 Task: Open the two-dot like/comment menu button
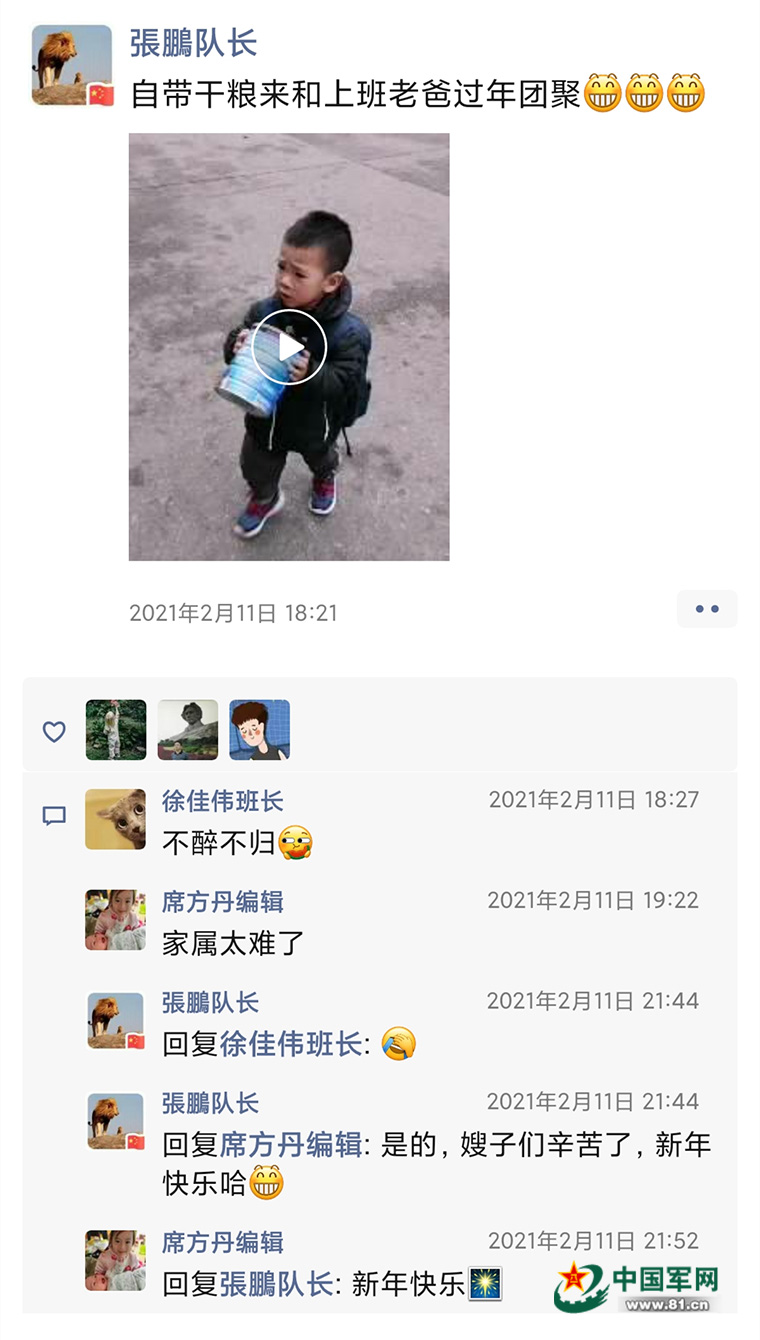point(707,609)
